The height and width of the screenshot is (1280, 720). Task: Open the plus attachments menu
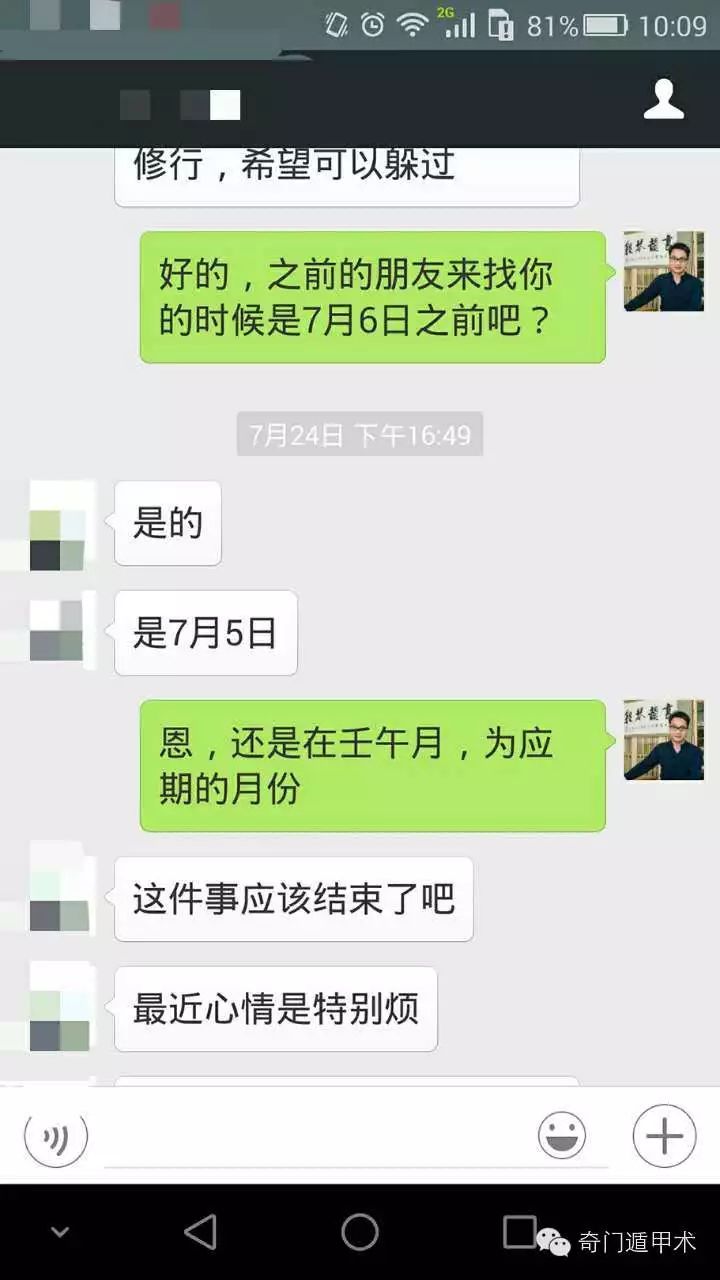(x=664, y=1137)
